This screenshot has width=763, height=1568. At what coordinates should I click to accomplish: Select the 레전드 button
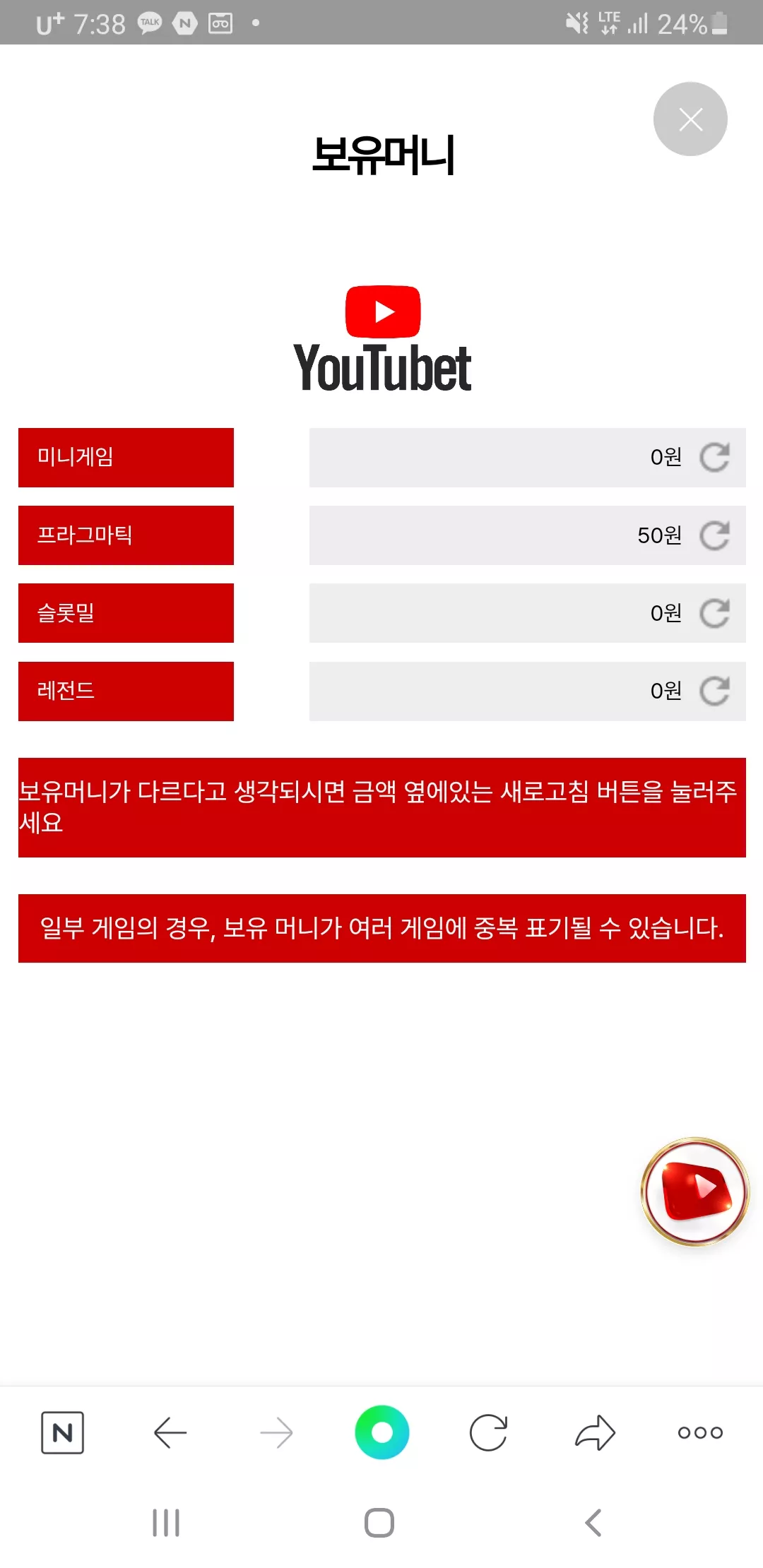(x=126, y=691)
